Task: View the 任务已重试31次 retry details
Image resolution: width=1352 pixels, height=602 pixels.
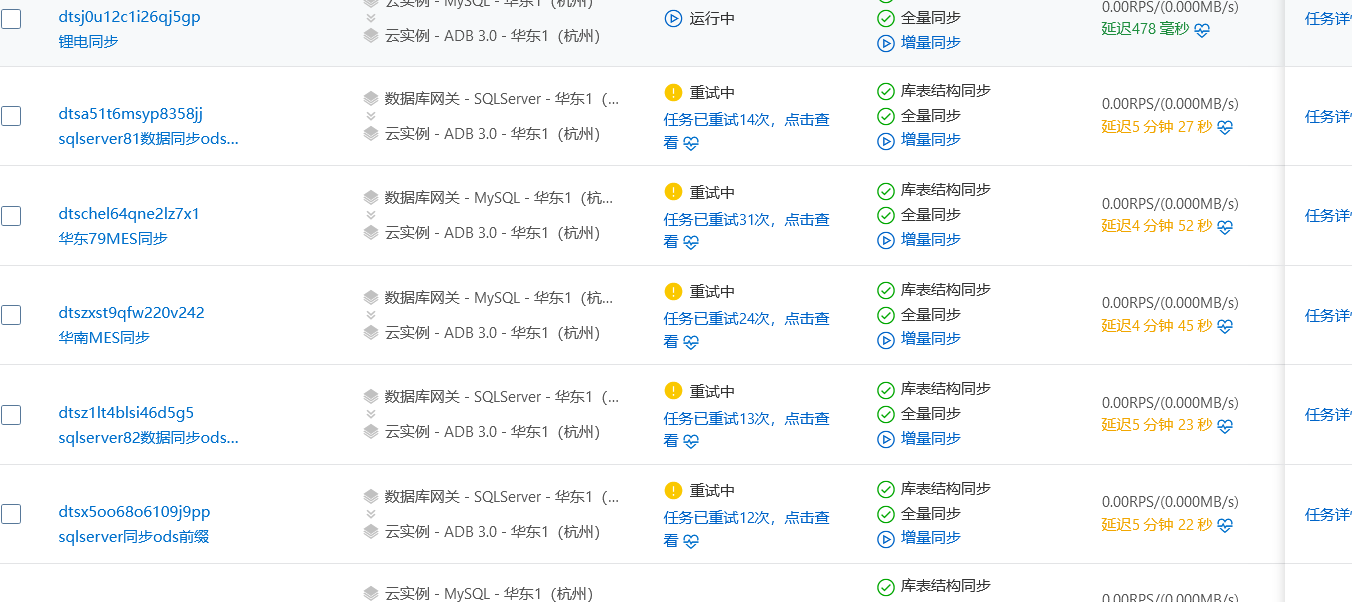Action: pos(746,220)
